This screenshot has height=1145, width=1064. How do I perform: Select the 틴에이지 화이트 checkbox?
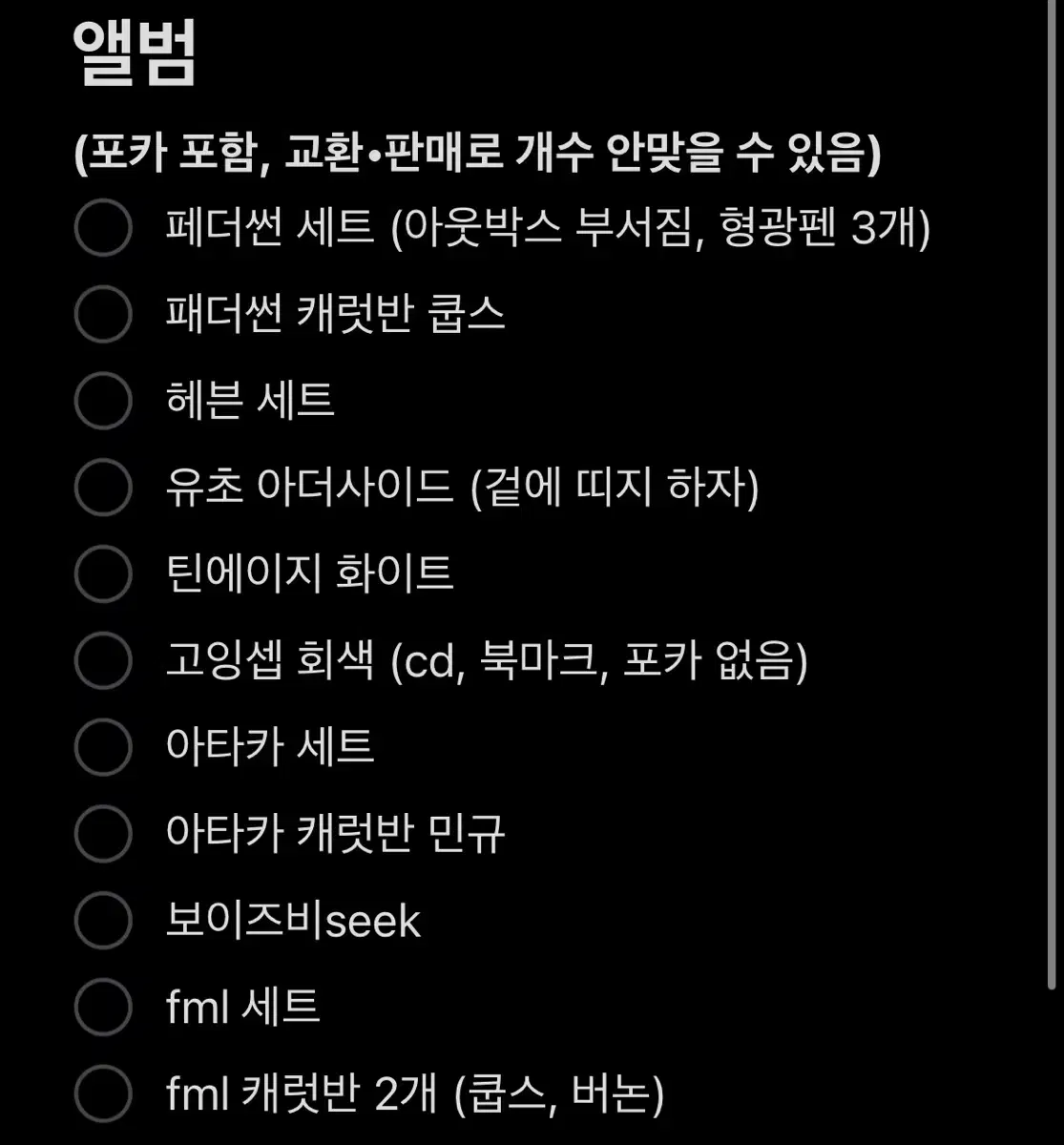point(103,574)
